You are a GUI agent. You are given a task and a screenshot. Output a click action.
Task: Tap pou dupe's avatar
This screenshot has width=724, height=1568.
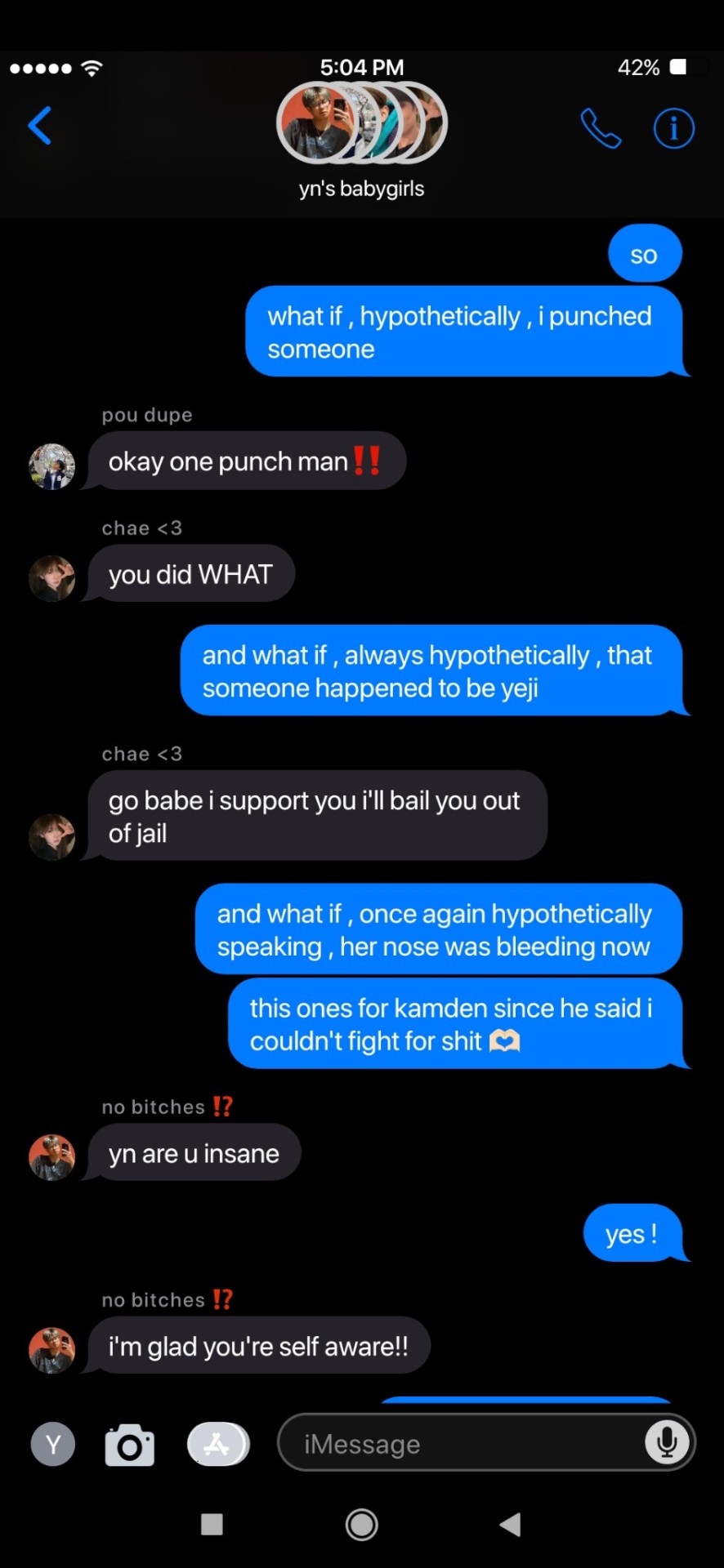pyautogui.click(x=52, y=466)
